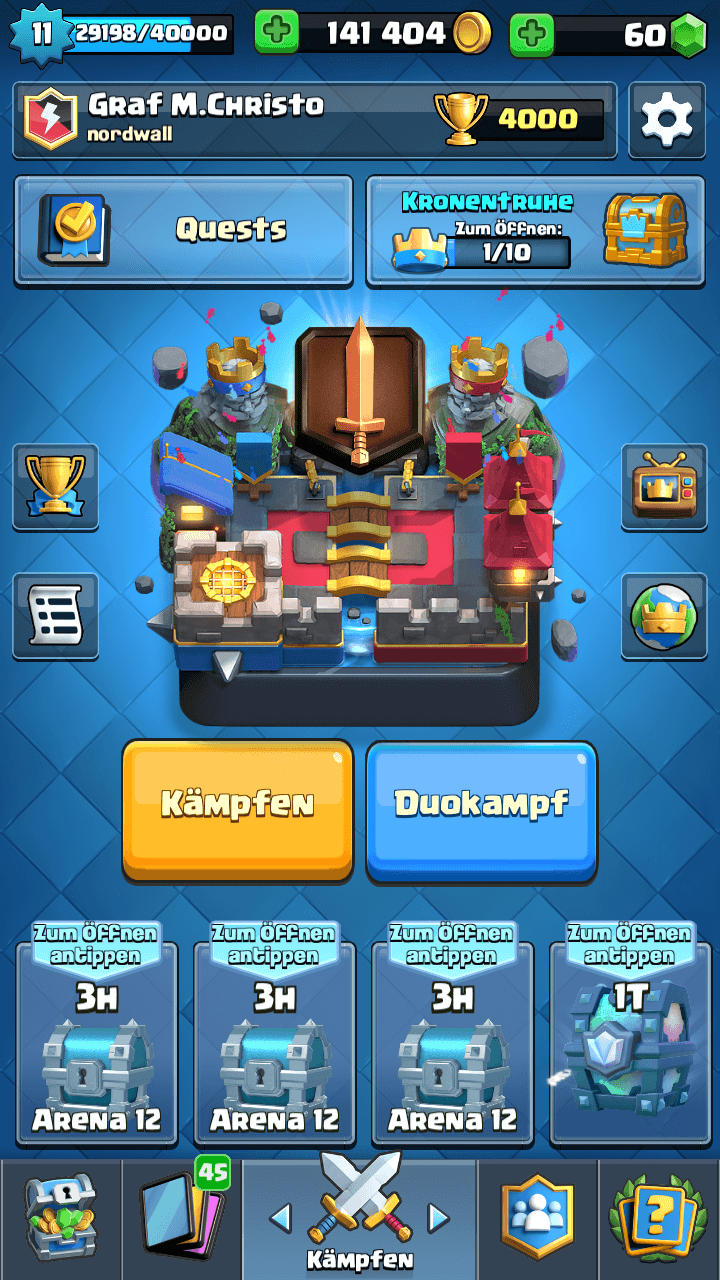Viewport: 720px width, 1280px height.
Task: Start a Duokampf 2v2 battle
Action: point(481,806)
